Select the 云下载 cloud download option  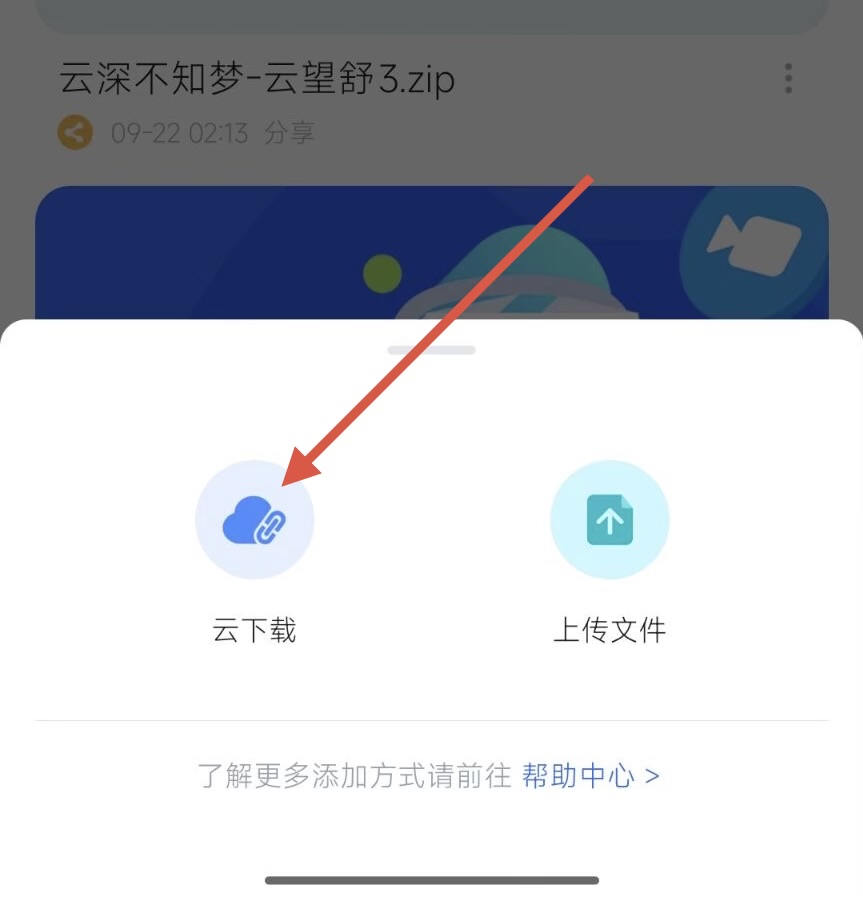click(x=254, y=520)
